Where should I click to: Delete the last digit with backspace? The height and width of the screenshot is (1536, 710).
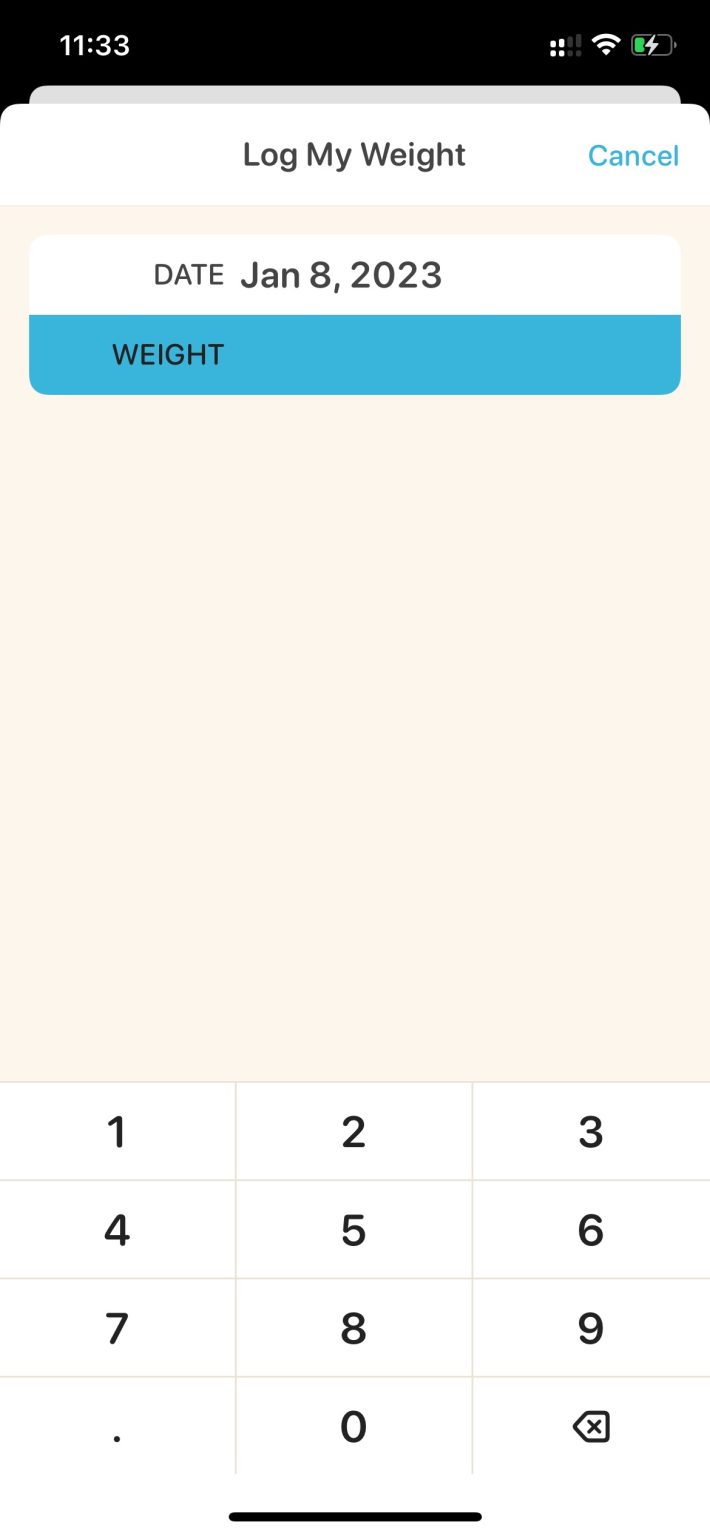591,1427
